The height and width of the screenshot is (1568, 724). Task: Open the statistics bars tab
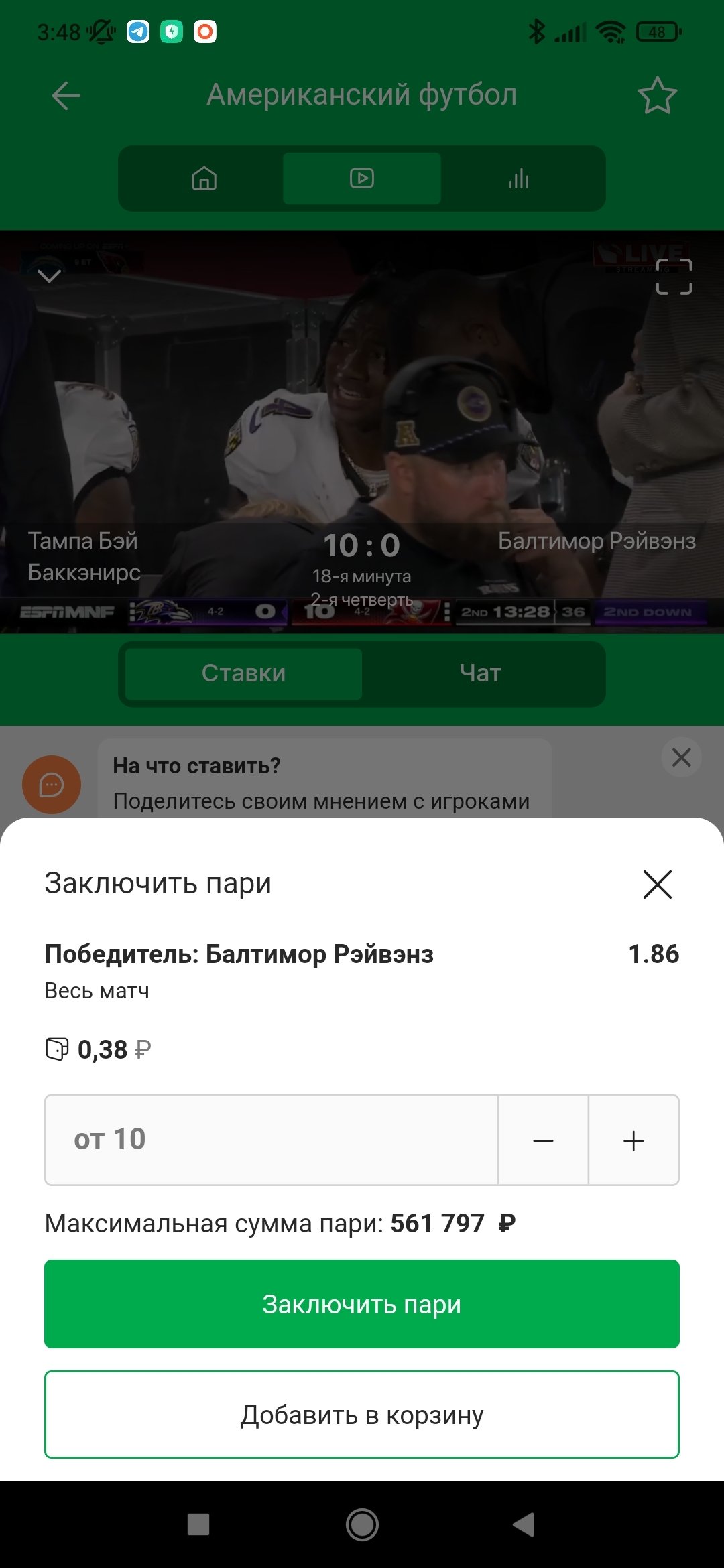[519, 179]
